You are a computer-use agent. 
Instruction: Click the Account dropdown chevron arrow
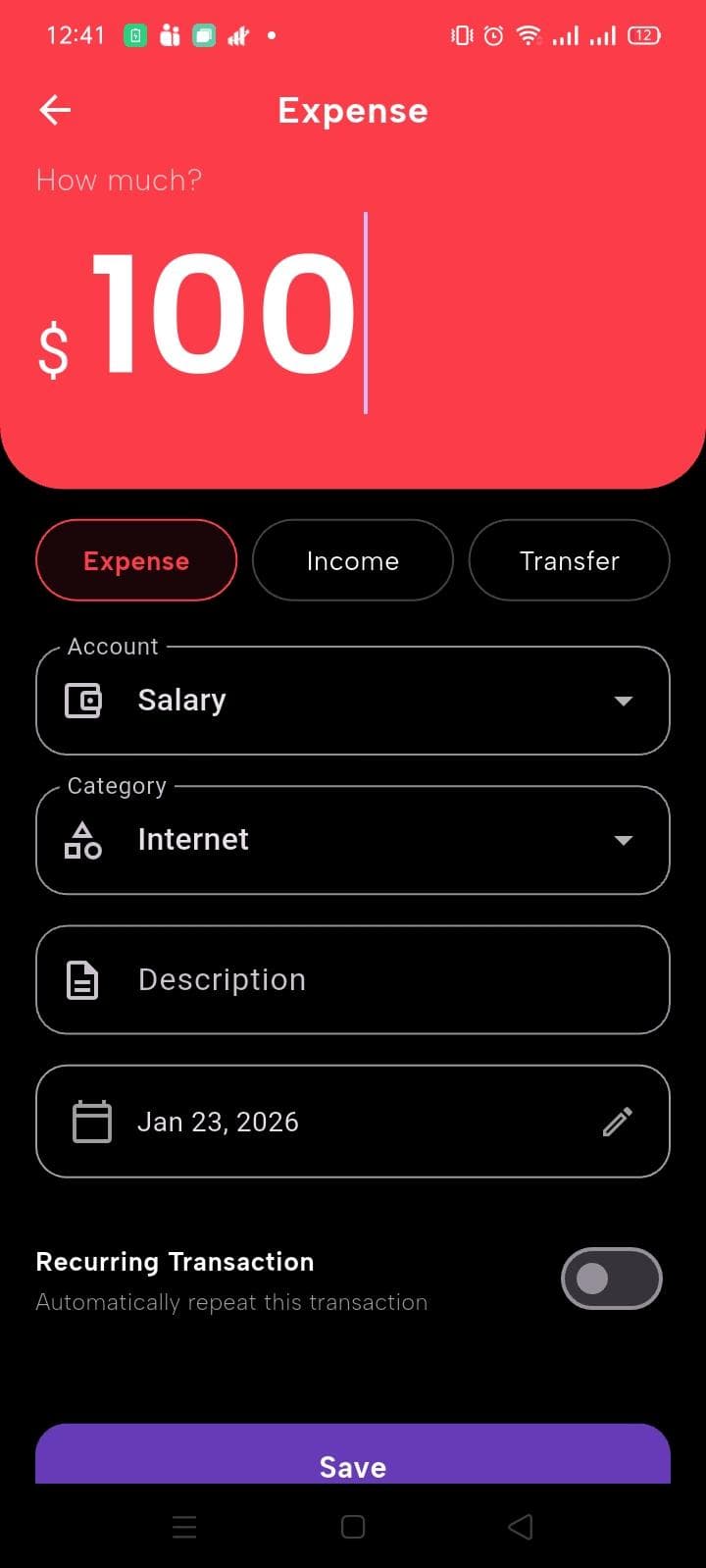click(624, 701)
